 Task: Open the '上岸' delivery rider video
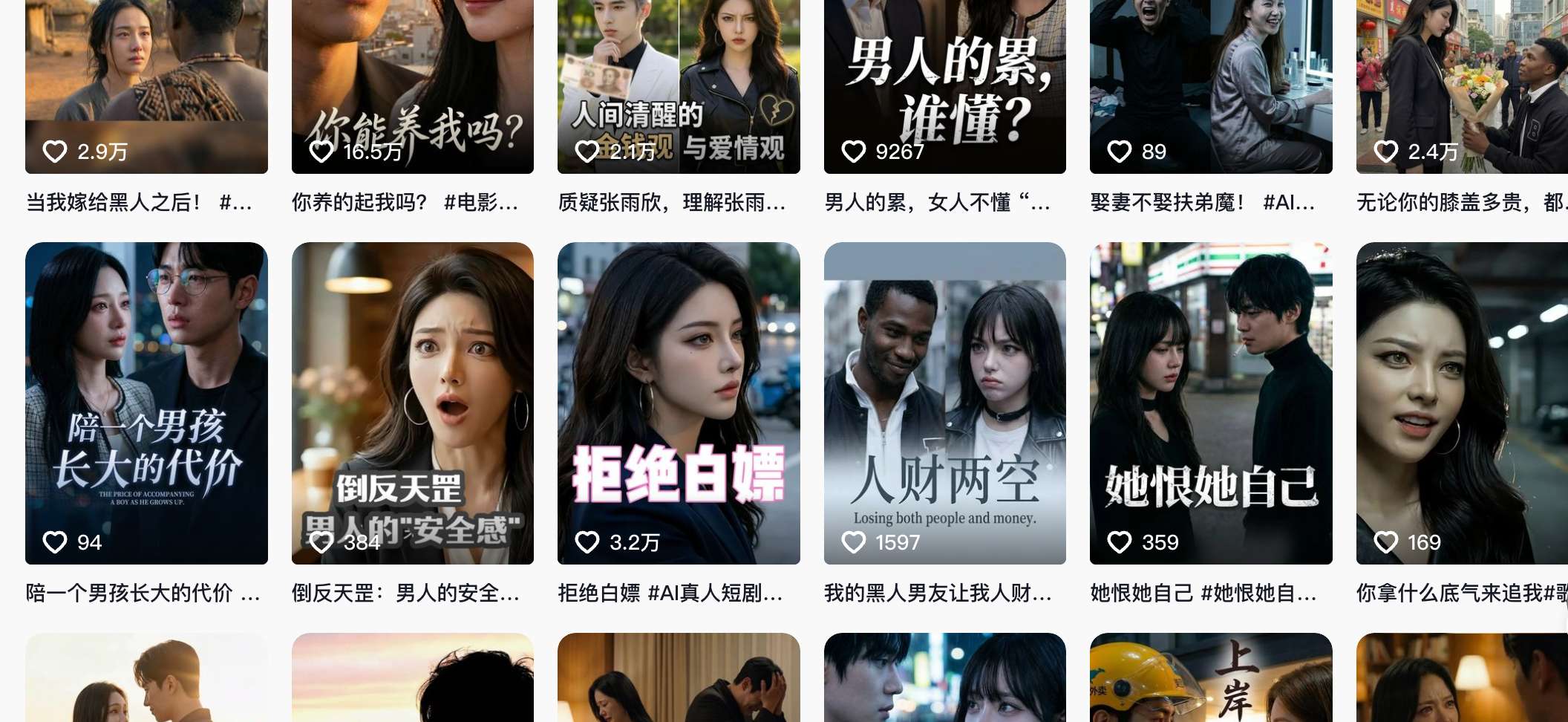pos(1210,680)
